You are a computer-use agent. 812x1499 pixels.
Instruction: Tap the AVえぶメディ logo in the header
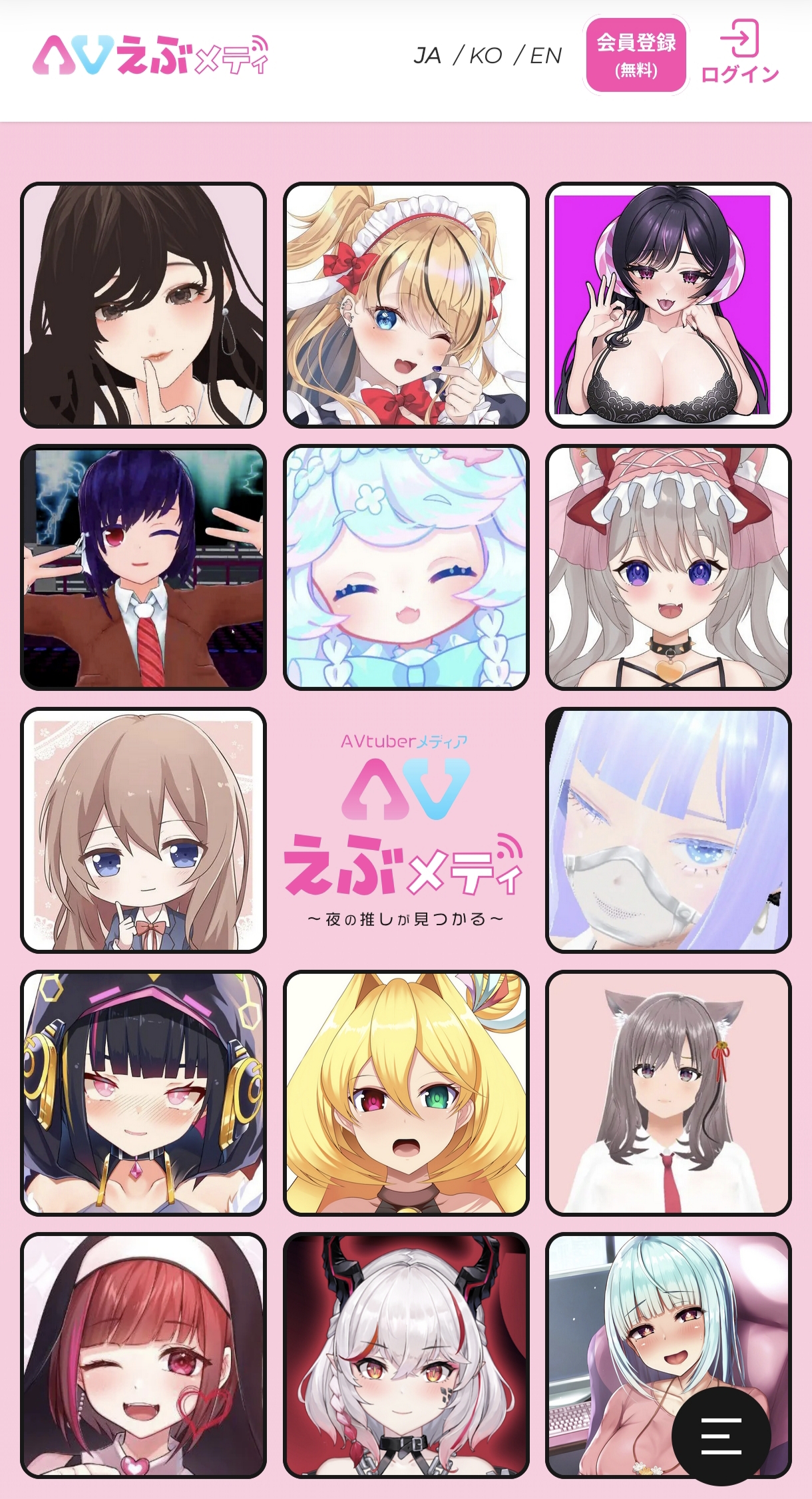[150, 55]
